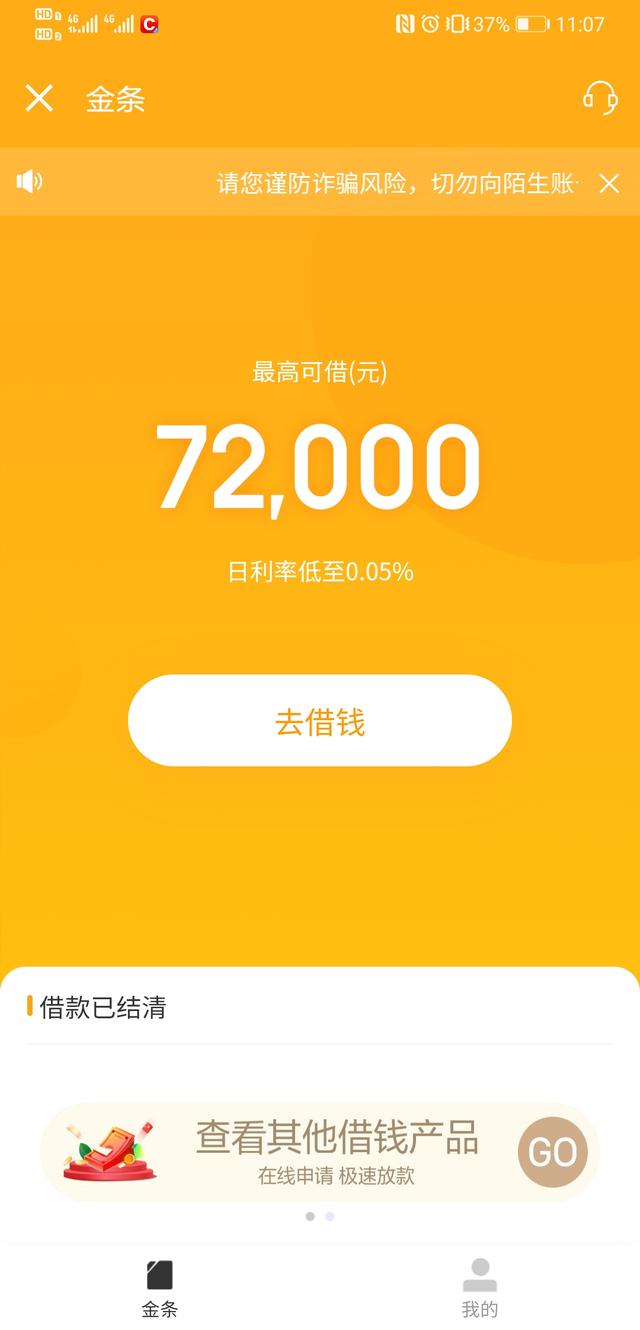Tap the 去借钱 button
The image size is (640, 1330).
320,721
